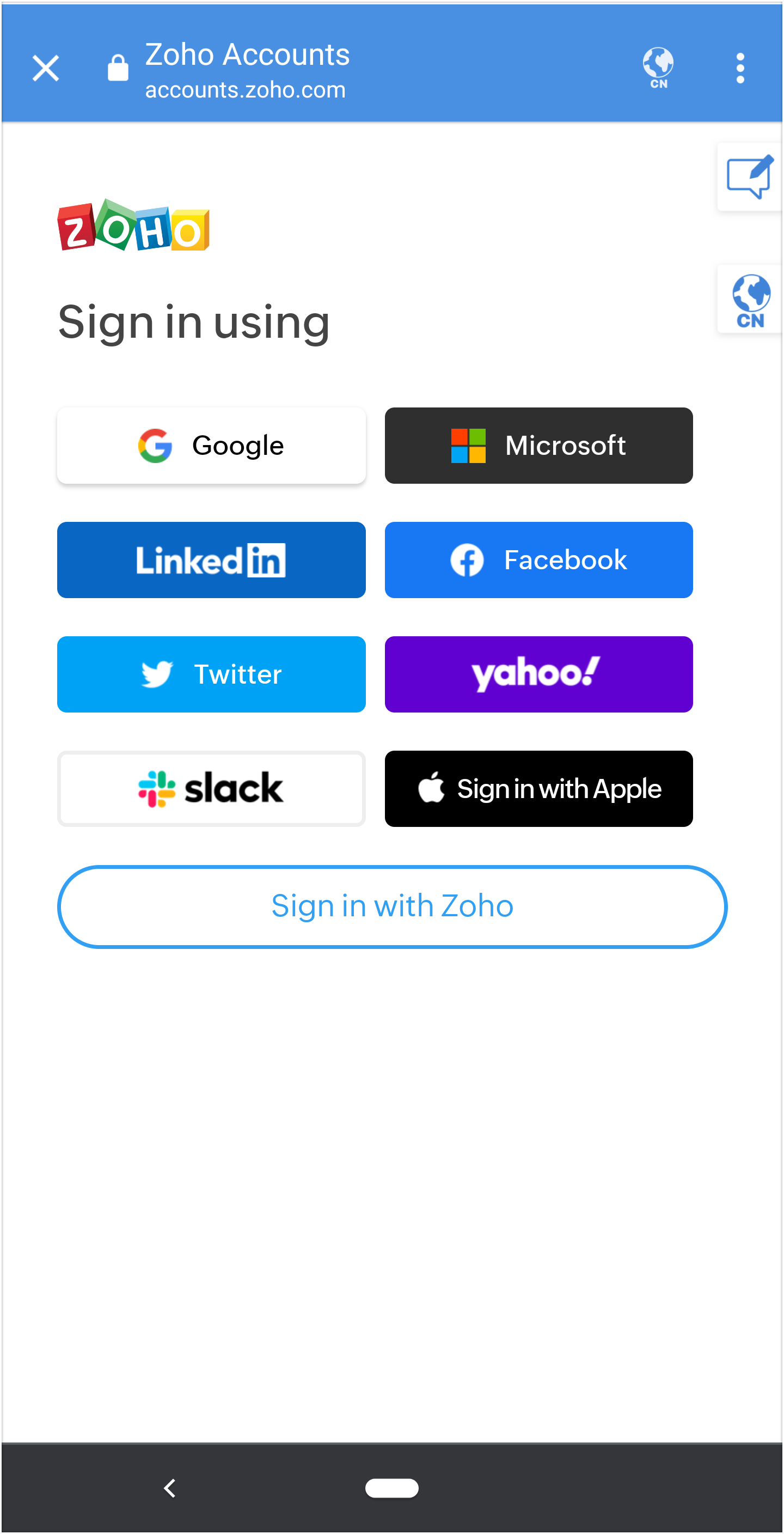Close the Zoho Accounts browser tab
The width and height of the screenshot is (784, 1534).
click(46, 68)
